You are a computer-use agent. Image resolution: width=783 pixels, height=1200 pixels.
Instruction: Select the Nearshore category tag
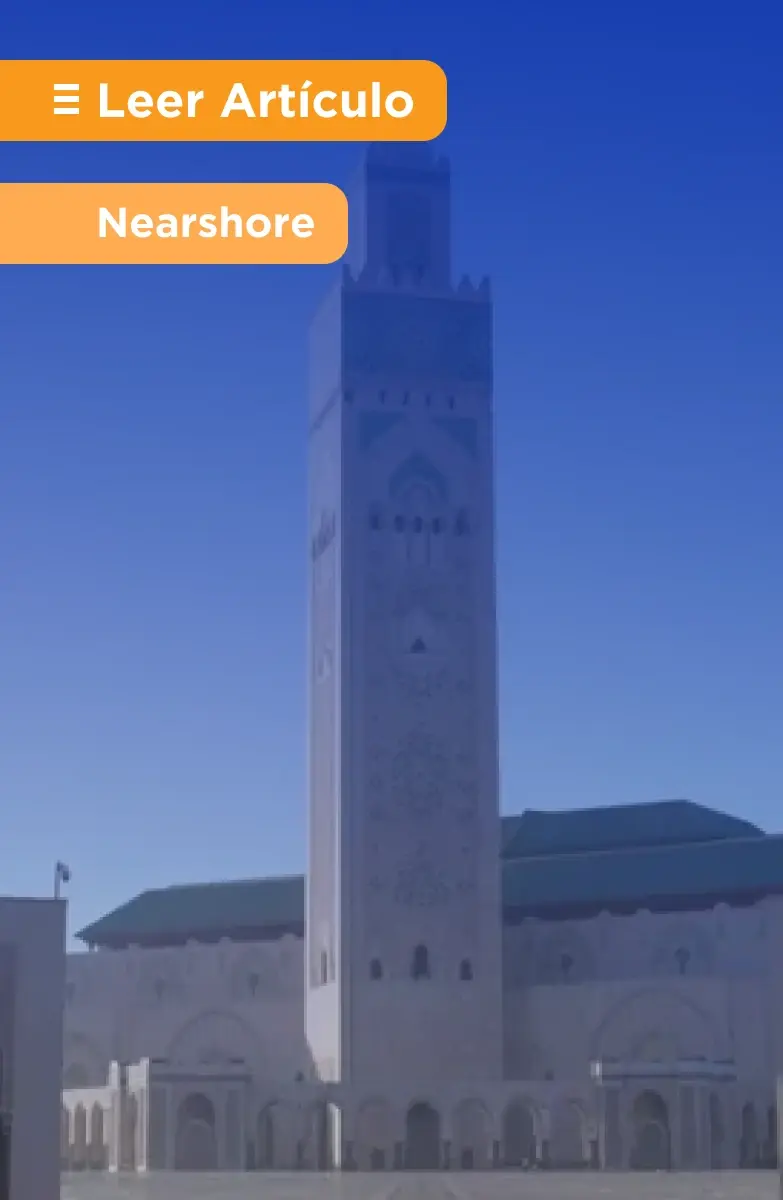pyautogui.click(x=205, y=223)
